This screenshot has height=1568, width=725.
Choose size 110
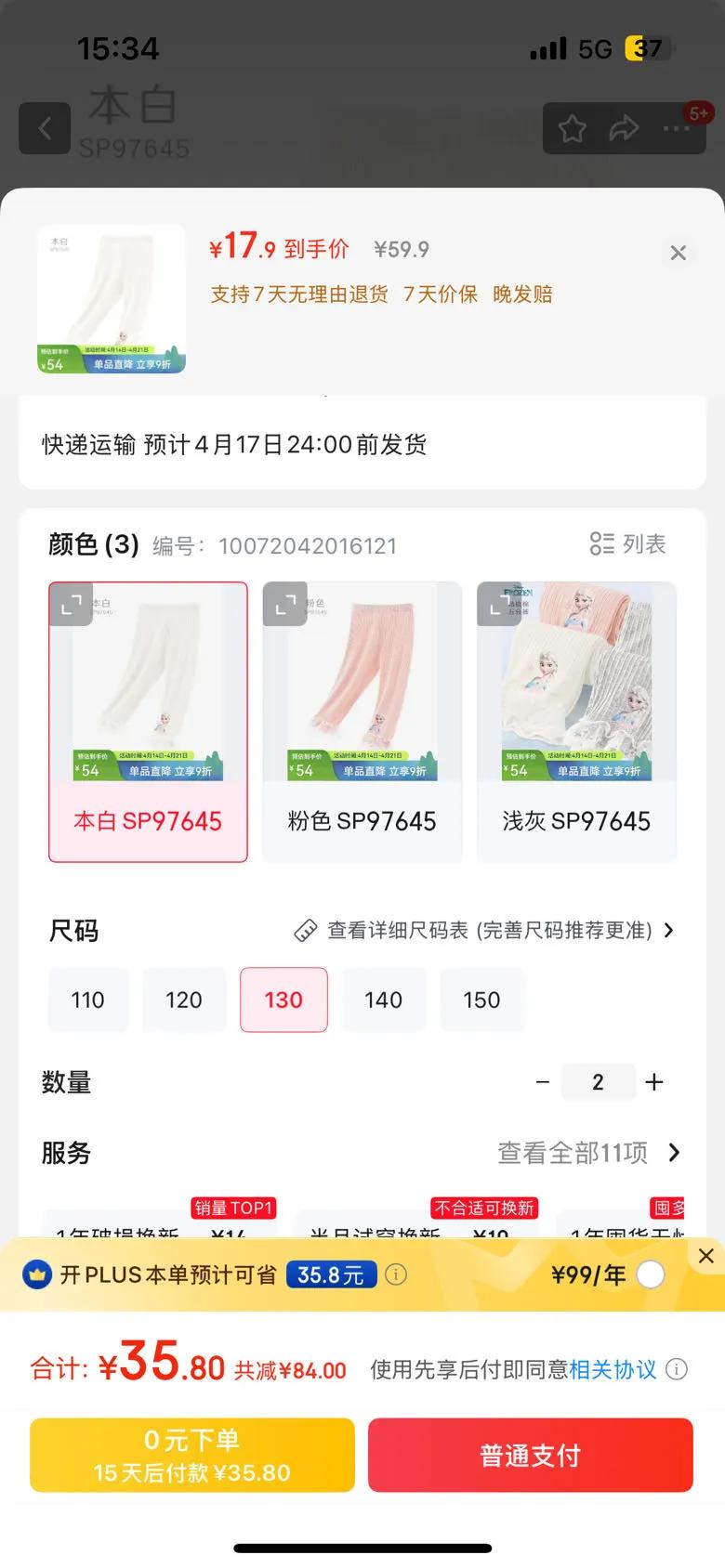click(88, 1000)
